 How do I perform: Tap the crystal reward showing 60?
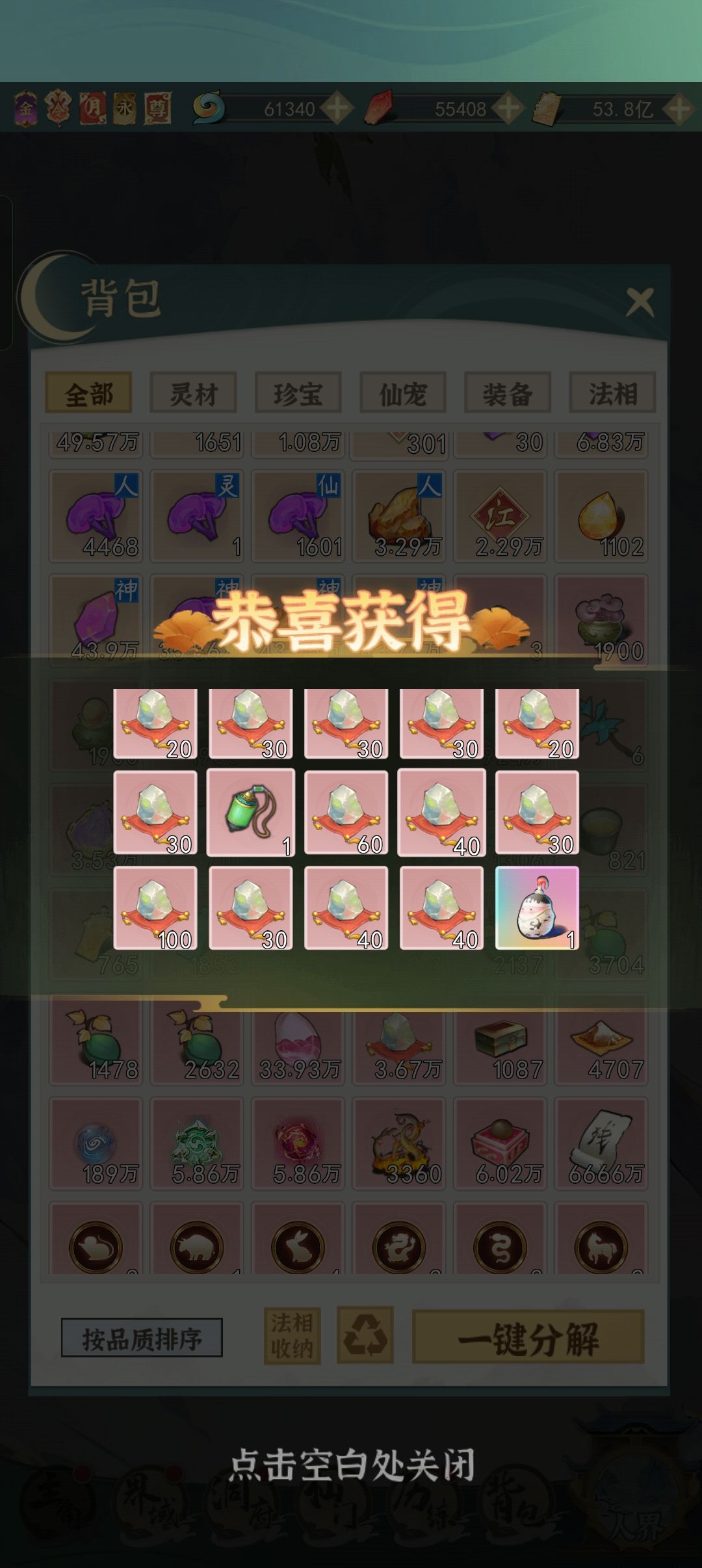click(346, 813)
